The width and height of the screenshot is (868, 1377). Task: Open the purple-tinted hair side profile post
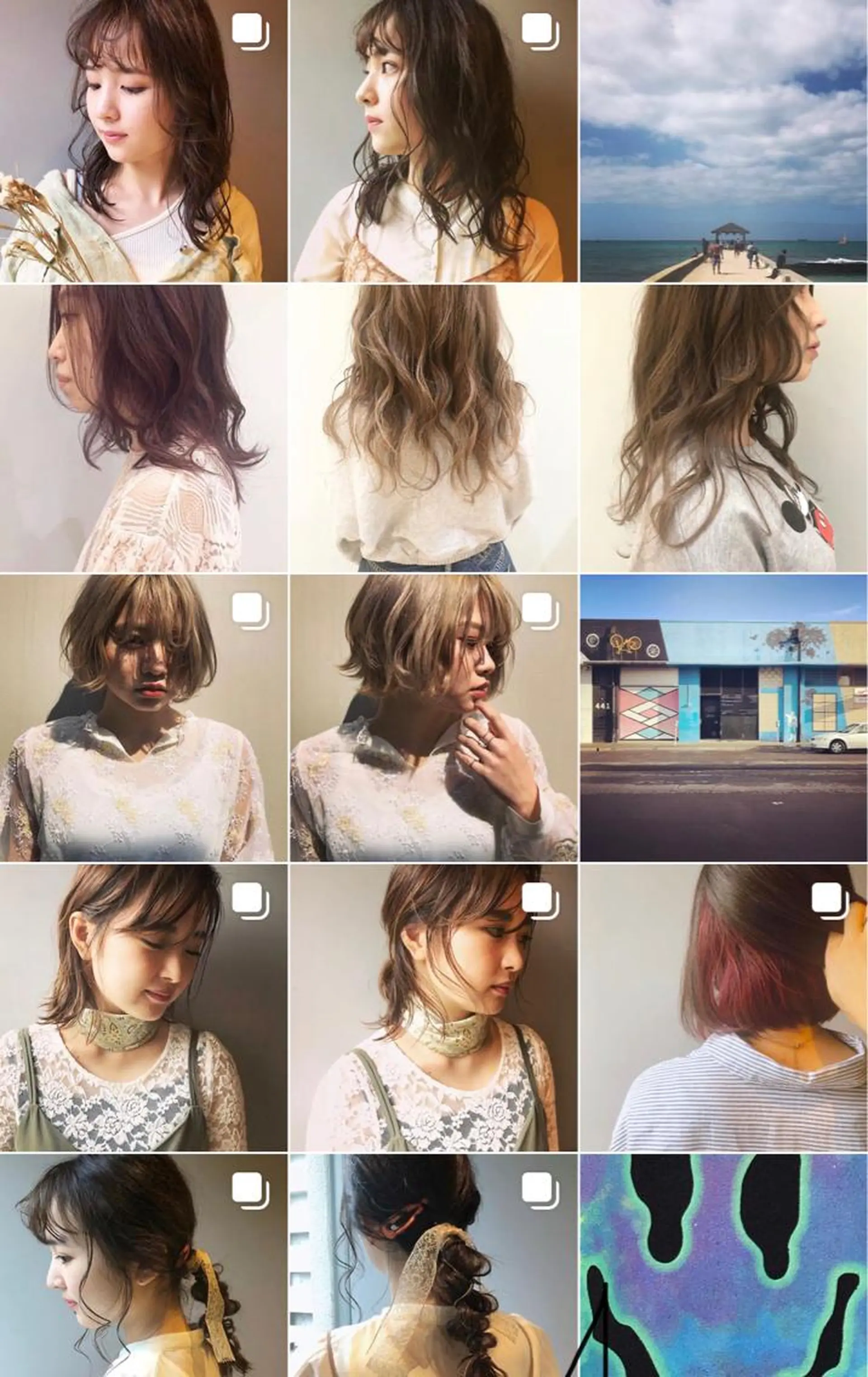[x=143, y=429]
